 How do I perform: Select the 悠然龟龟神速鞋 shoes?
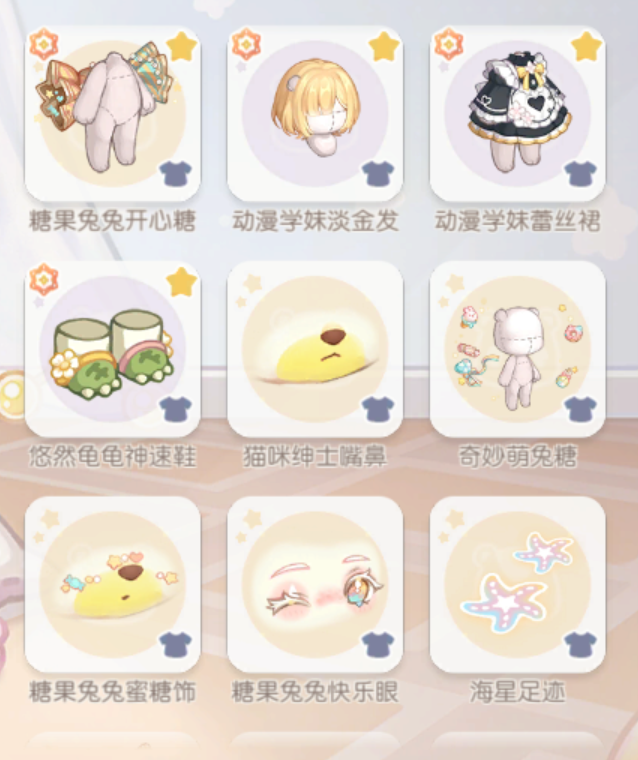pos(112,350)
